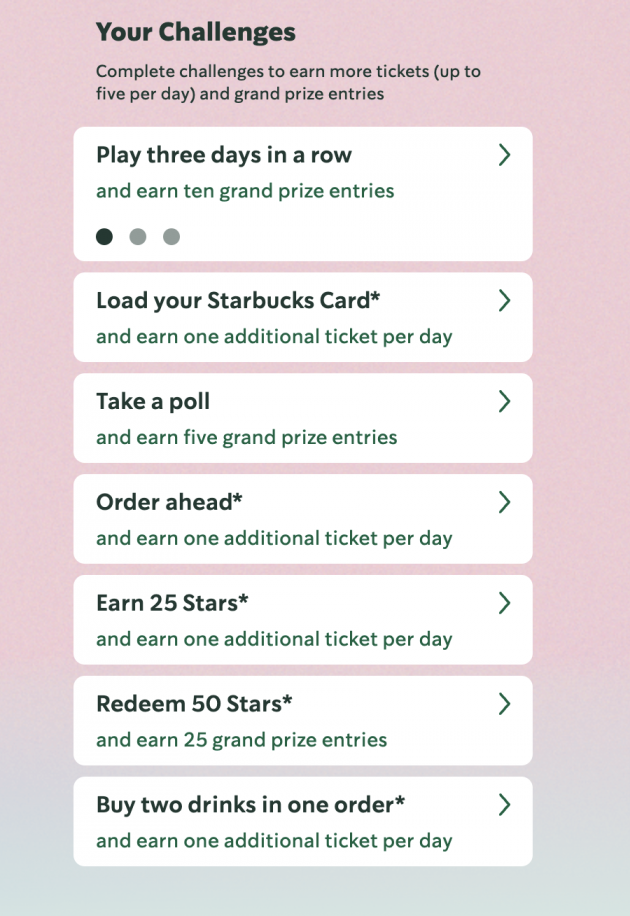Open the Take a poll challenge
Screen dimensions: 630x916
tap(302, 418)
